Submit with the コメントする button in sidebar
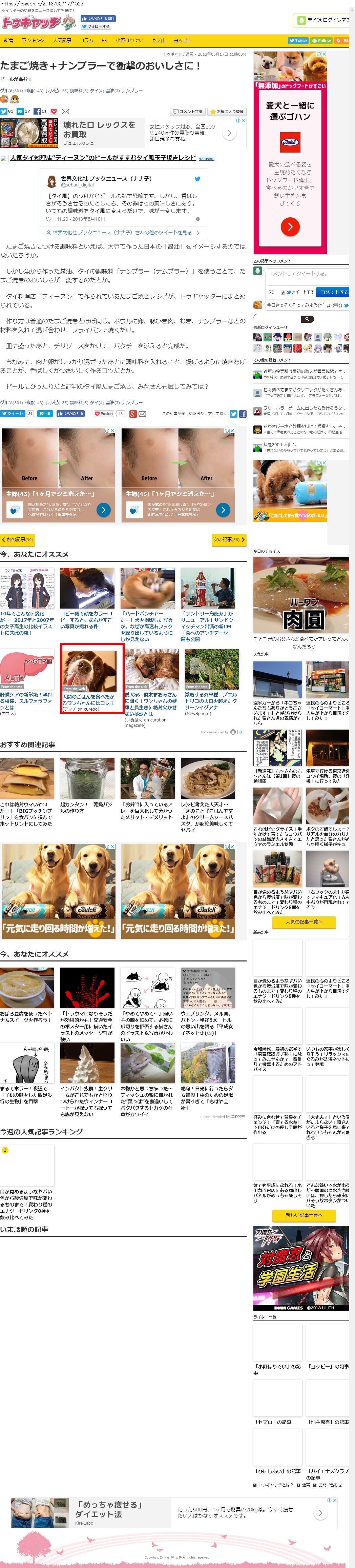Image resolution: width=355 pixels, height=1568 pixels. pos(334,292)
